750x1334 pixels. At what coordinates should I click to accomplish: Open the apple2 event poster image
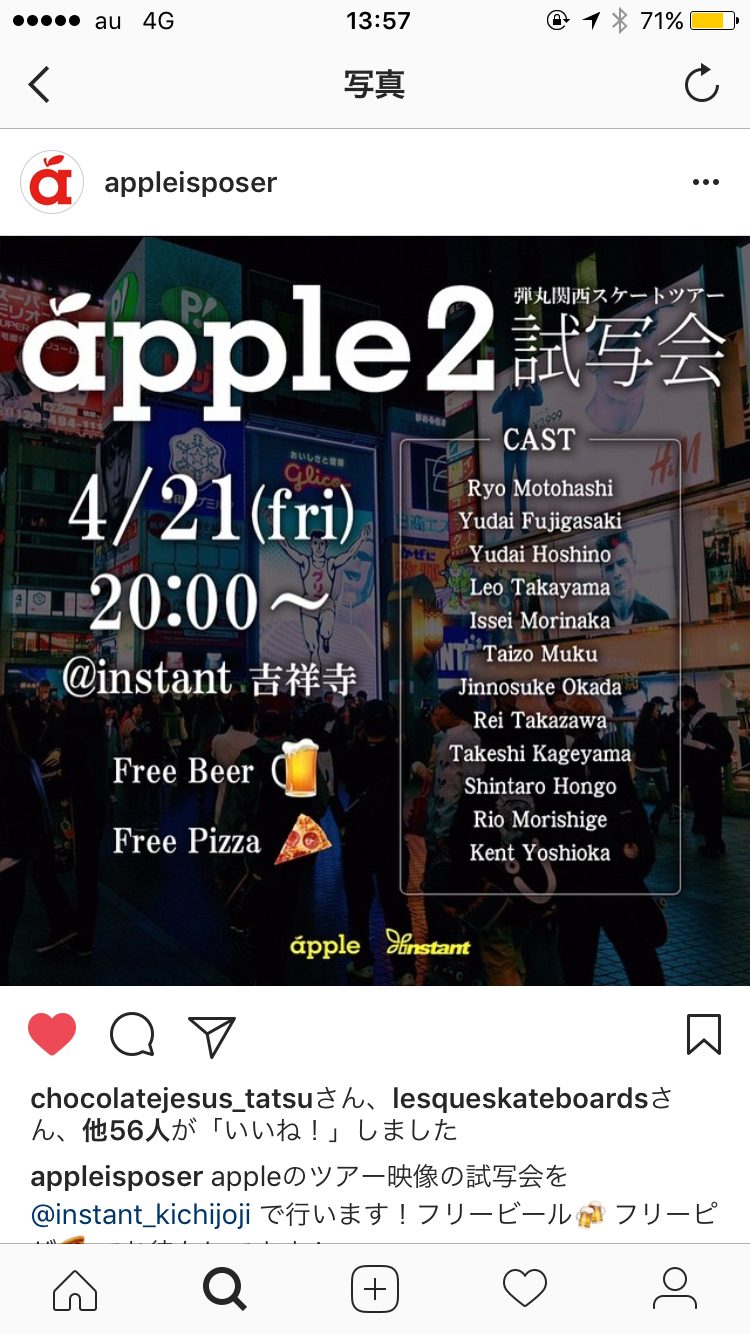tap(375, 610)
